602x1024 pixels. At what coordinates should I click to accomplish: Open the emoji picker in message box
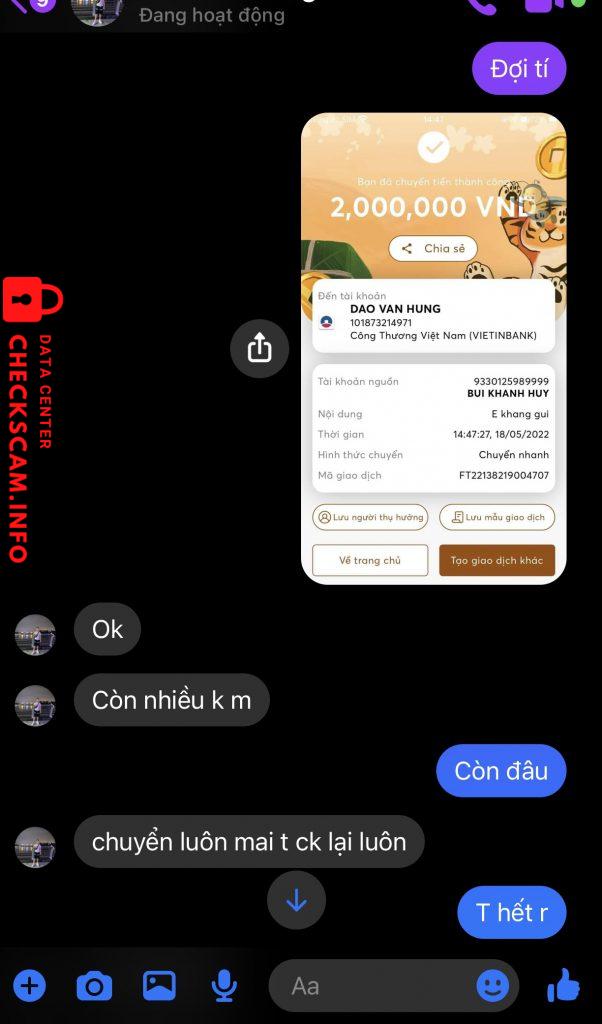click(492, 985)
